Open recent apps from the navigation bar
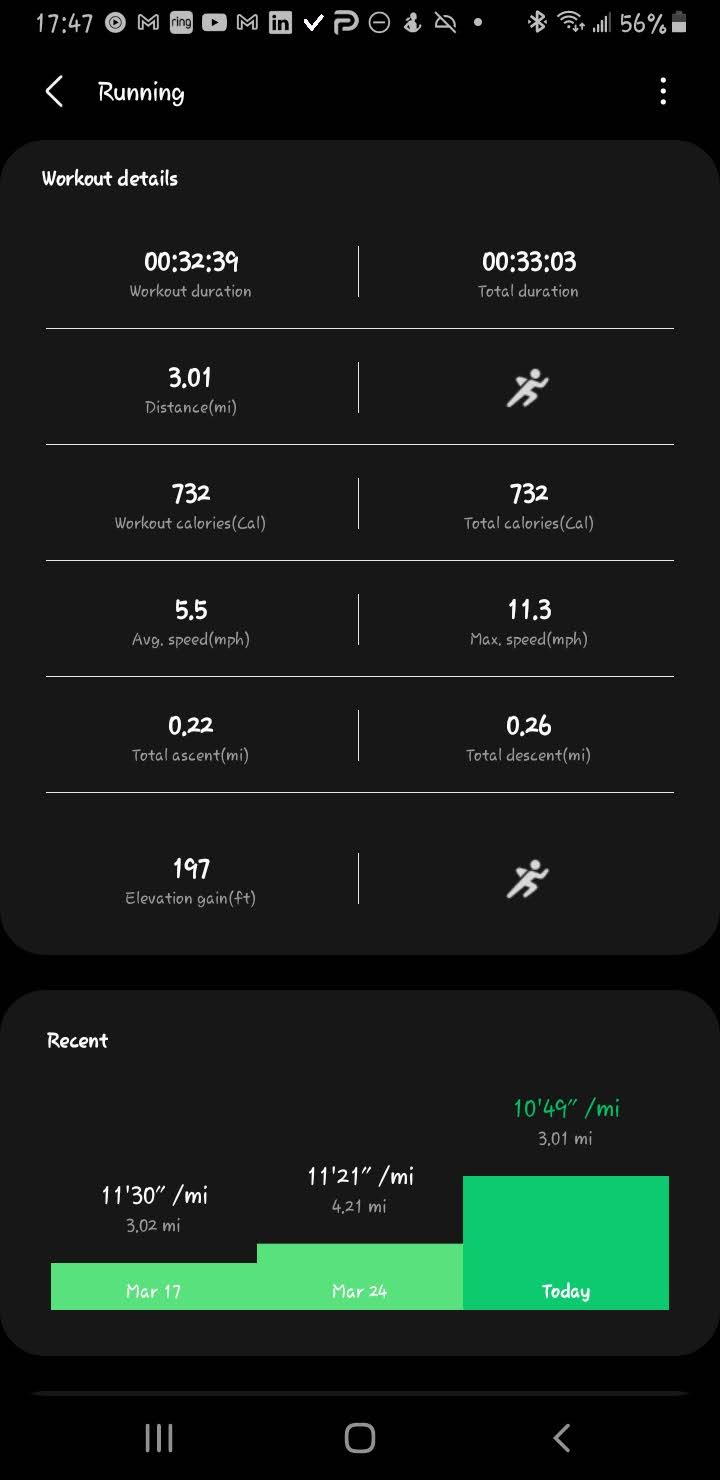The width and height of the screenshot is (720, 1480). 159,1438
